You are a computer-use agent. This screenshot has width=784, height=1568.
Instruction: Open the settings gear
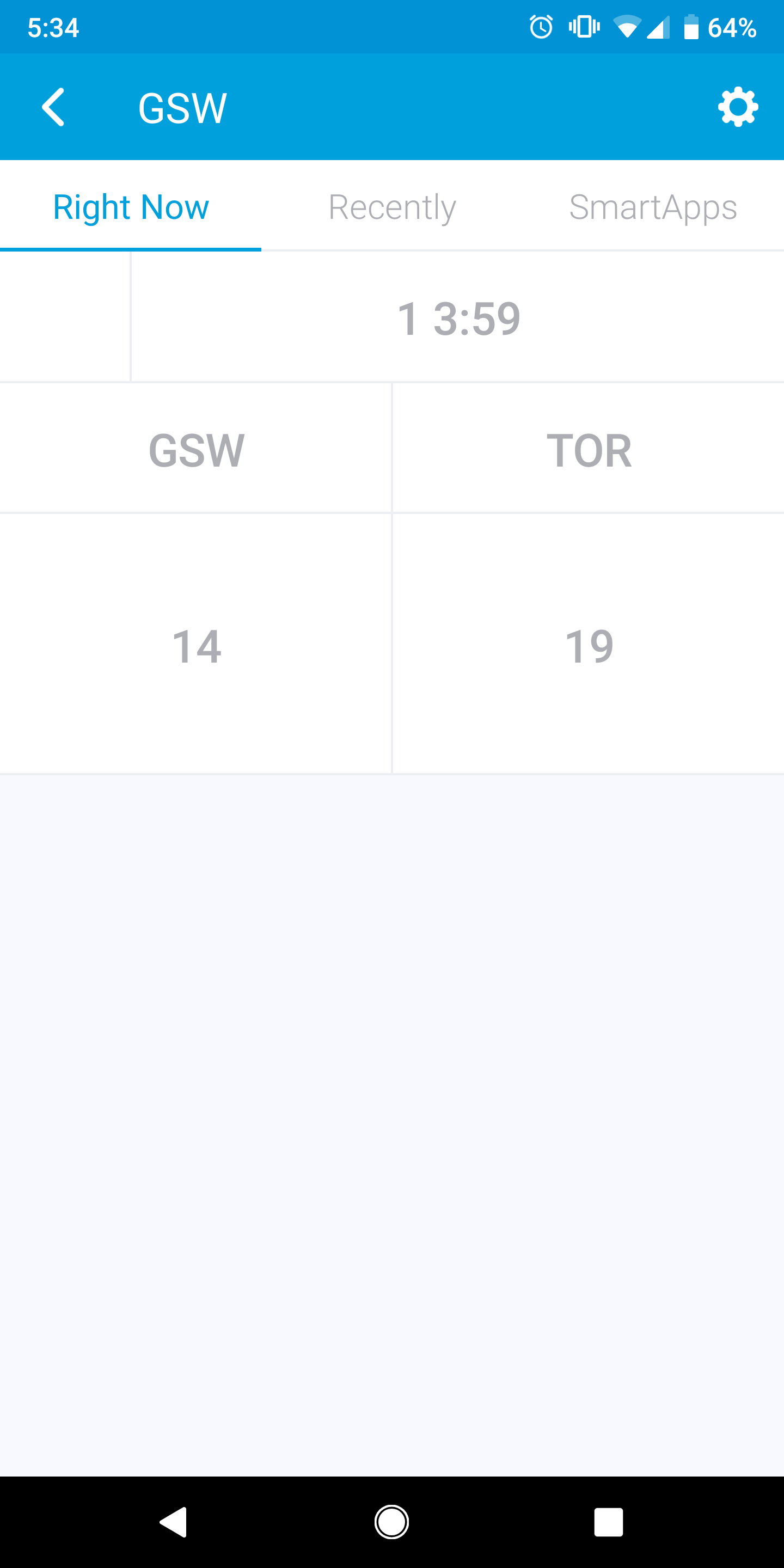(737, 107)
